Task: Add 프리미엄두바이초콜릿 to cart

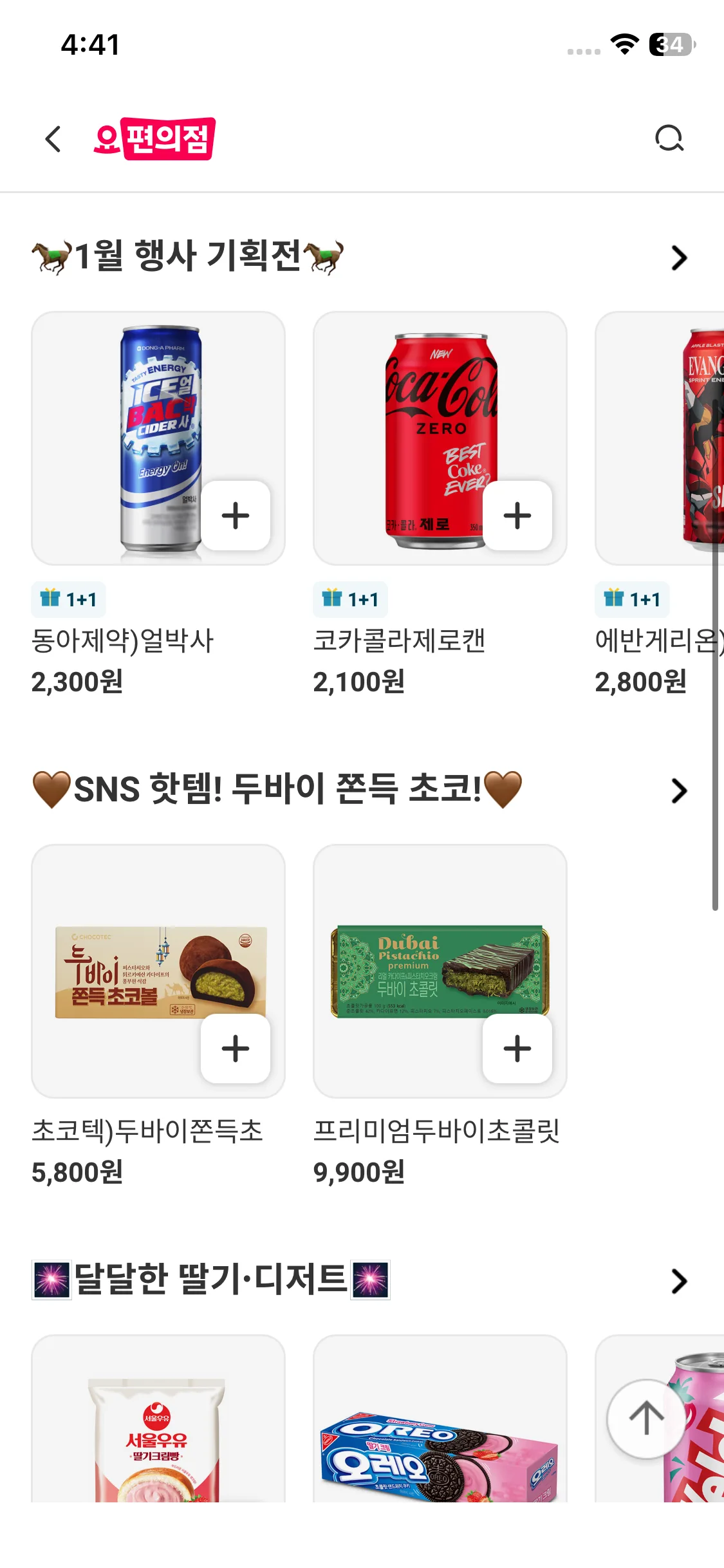Action: [517, 1049]
